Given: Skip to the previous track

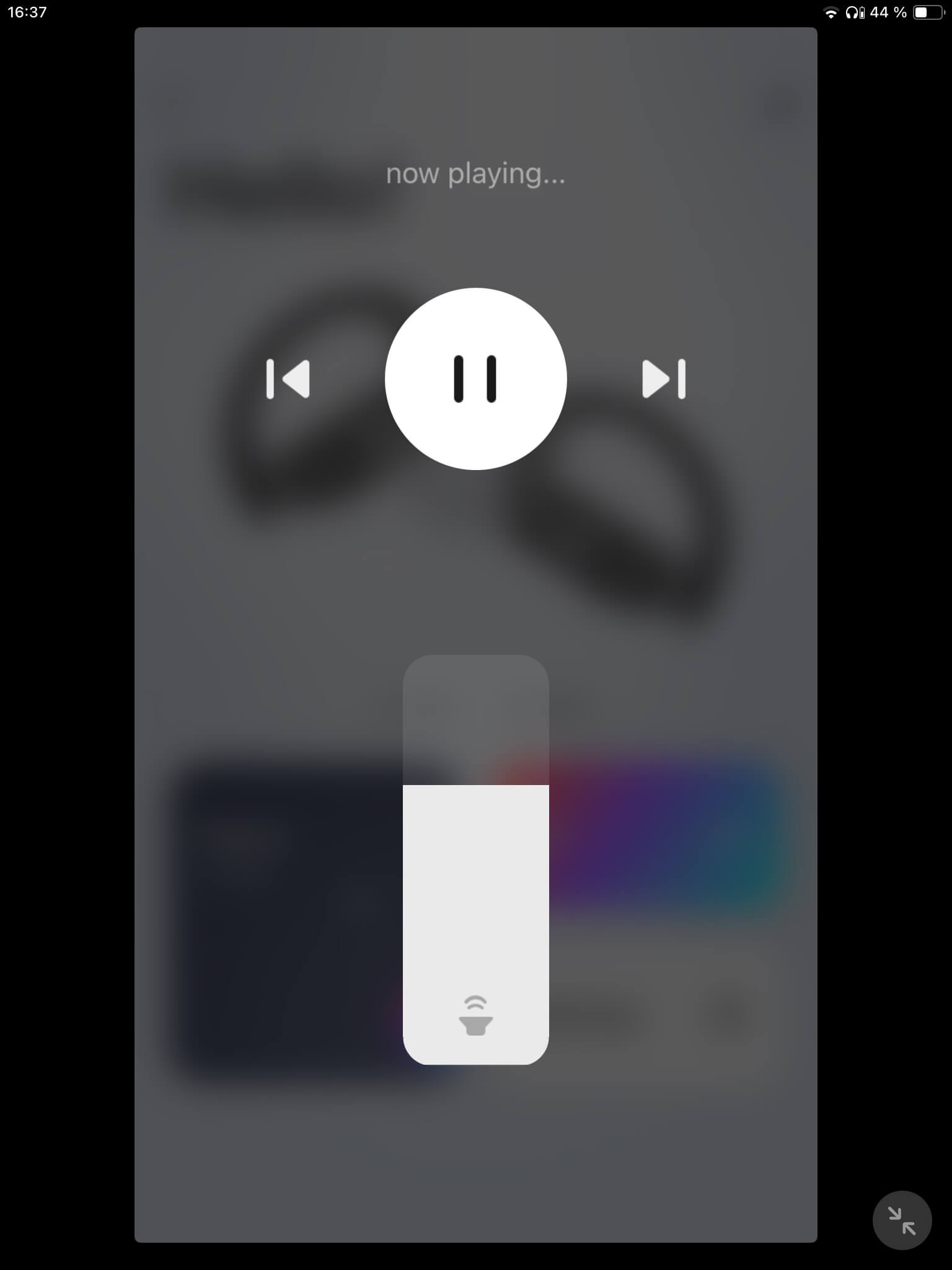Looking at the screenshot, I should 288,379.
